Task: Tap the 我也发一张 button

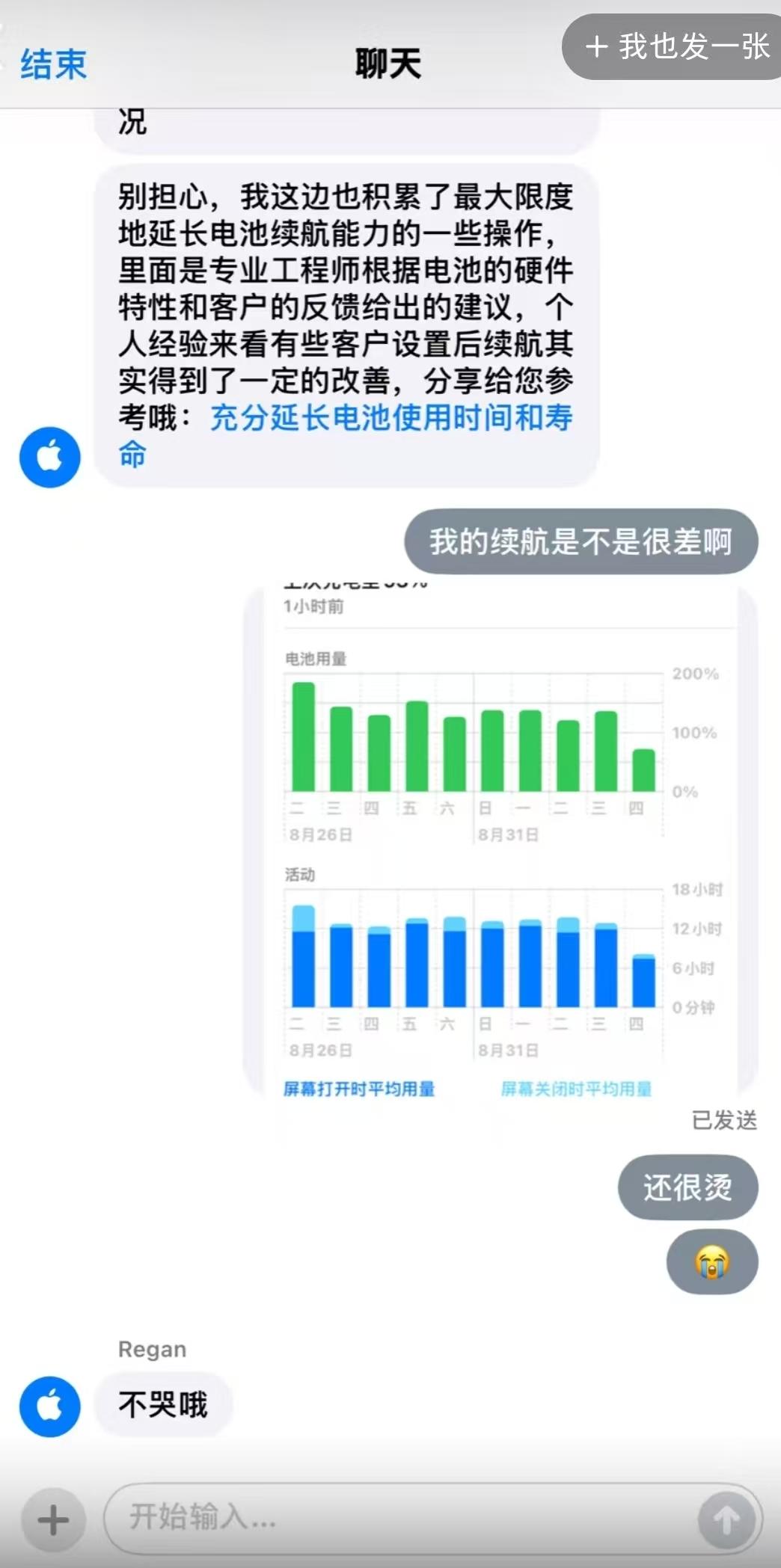Action: [676, 47]
